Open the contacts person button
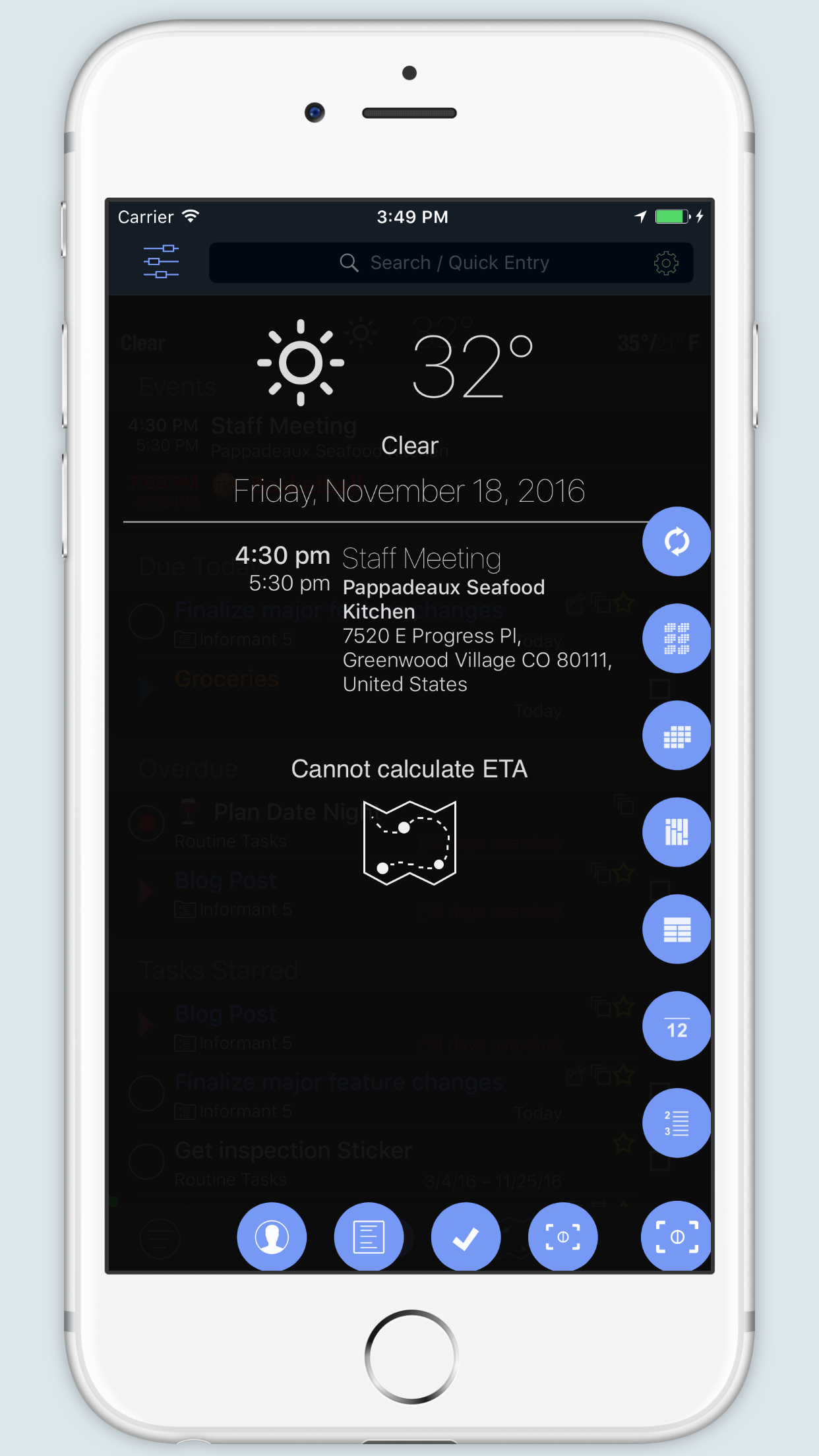The height and width of the screenshot is (1456, 819). (x=272, y=1237)
